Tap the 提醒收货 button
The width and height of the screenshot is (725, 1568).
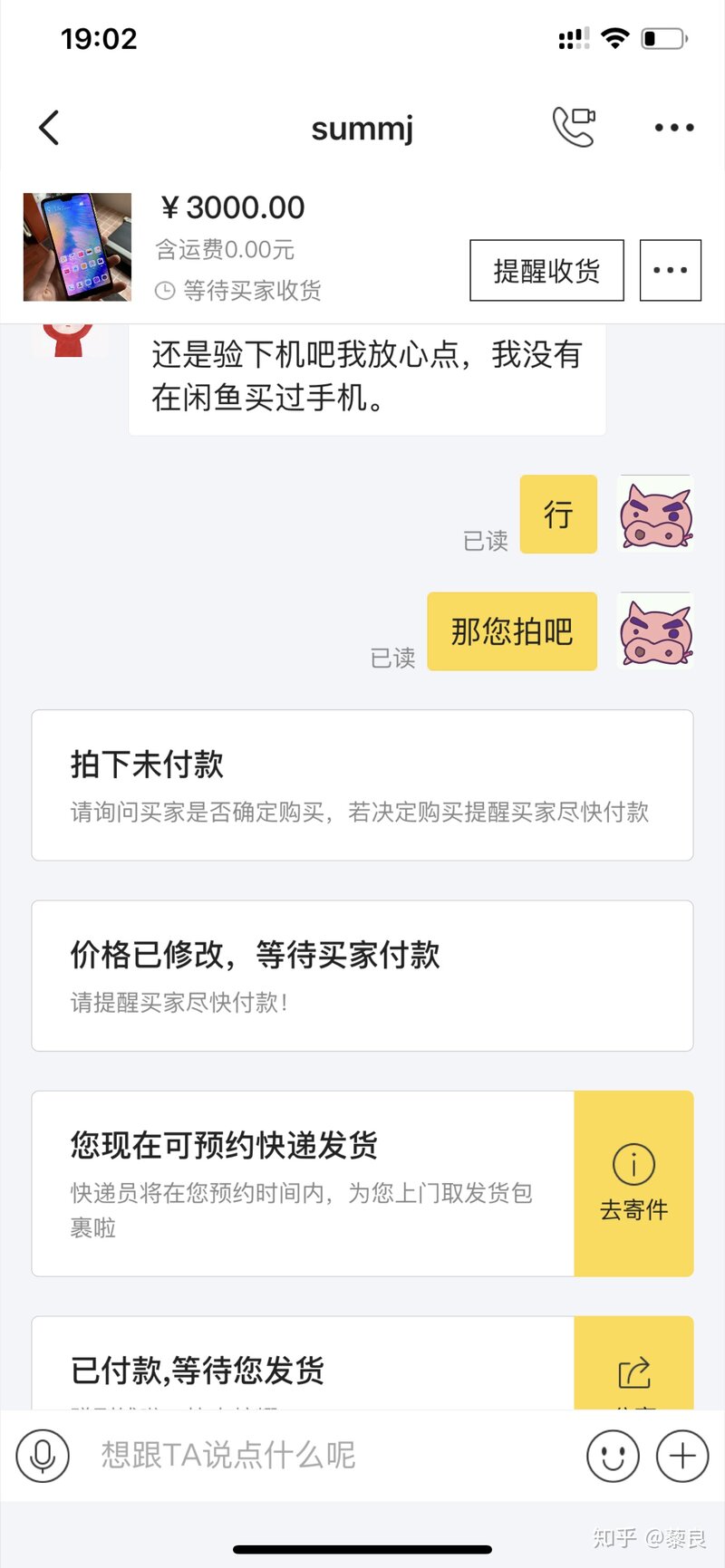546,270
